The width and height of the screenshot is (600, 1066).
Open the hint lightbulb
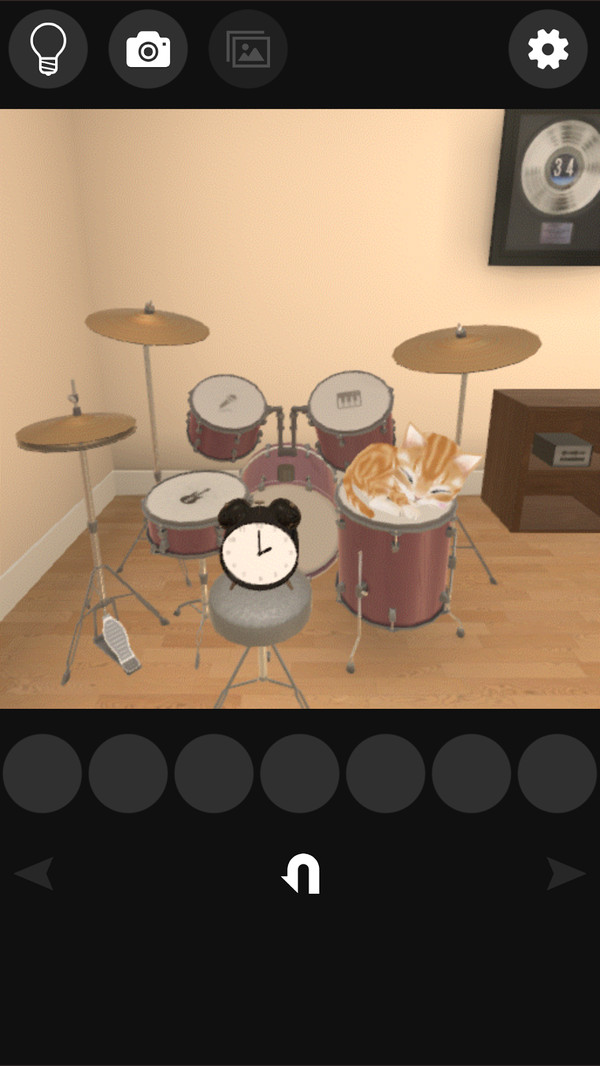tap(48, 49)
